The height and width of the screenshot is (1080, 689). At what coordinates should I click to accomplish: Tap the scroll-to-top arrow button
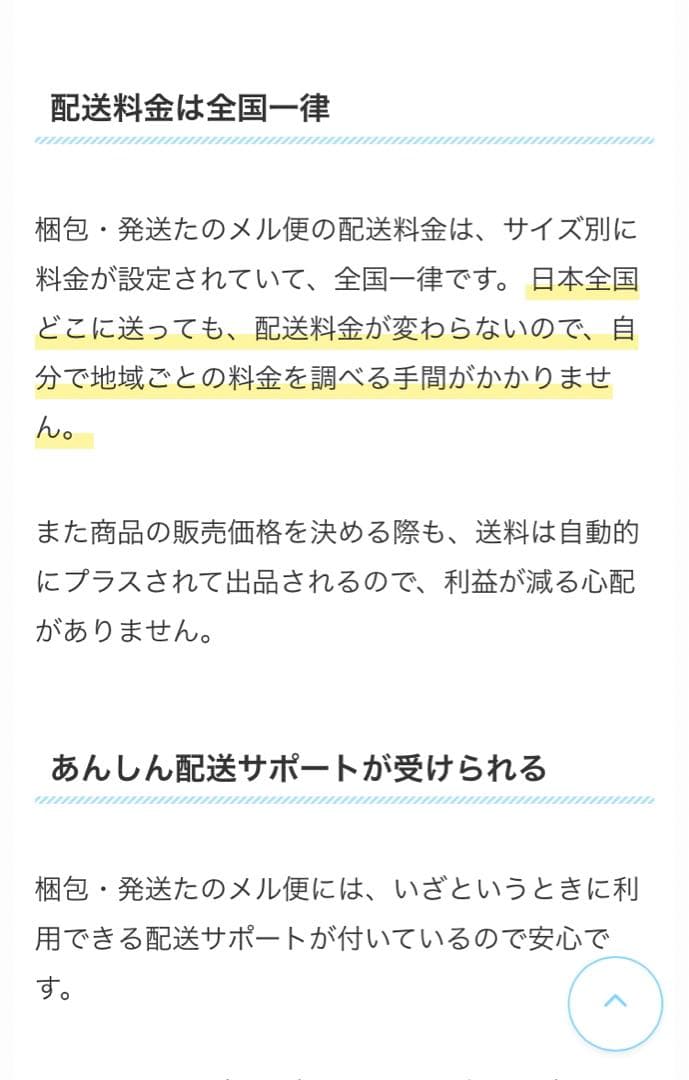click(615, 1003)
